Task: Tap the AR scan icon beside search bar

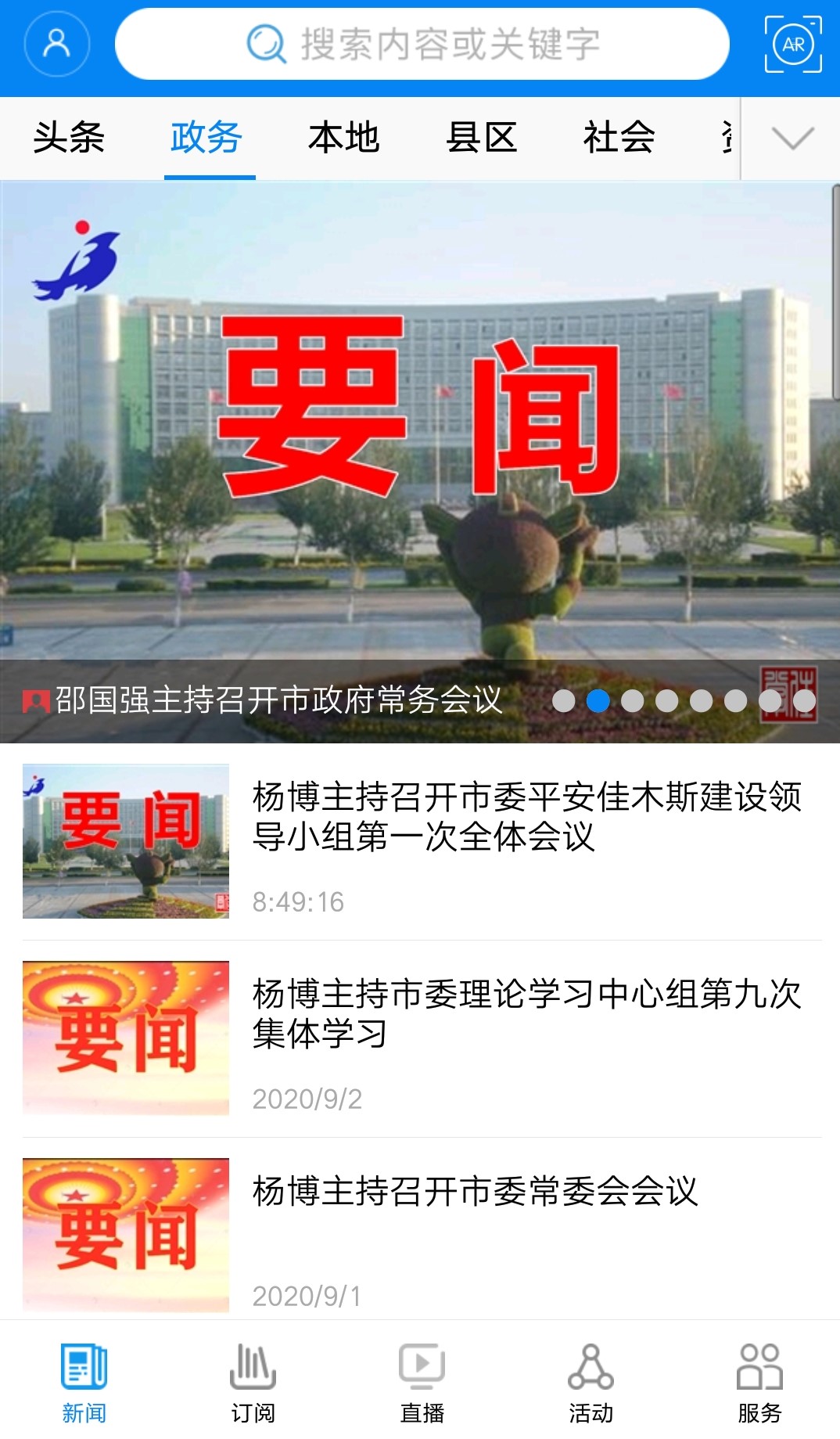Action: click(x=792, y=44)
